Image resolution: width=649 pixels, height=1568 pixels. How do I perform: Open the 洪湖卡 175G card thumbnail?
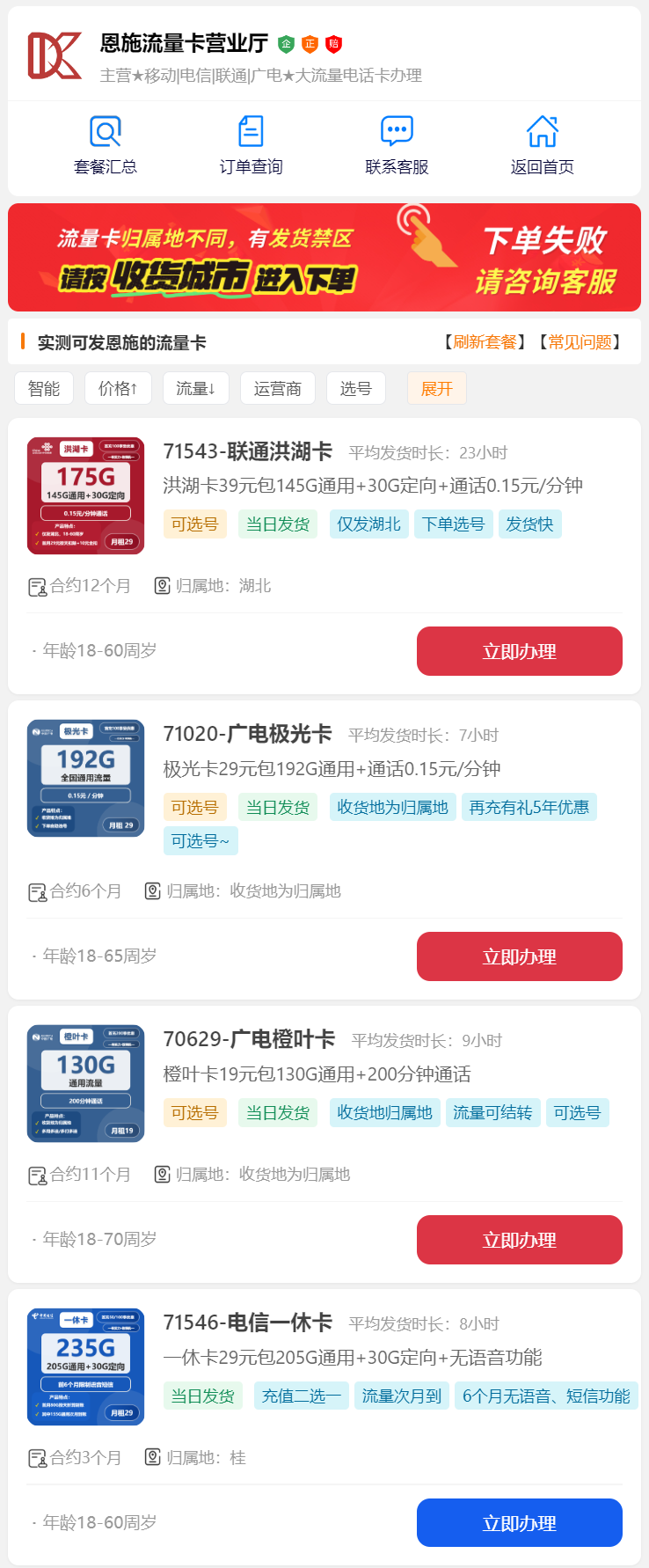pos(85,495)
